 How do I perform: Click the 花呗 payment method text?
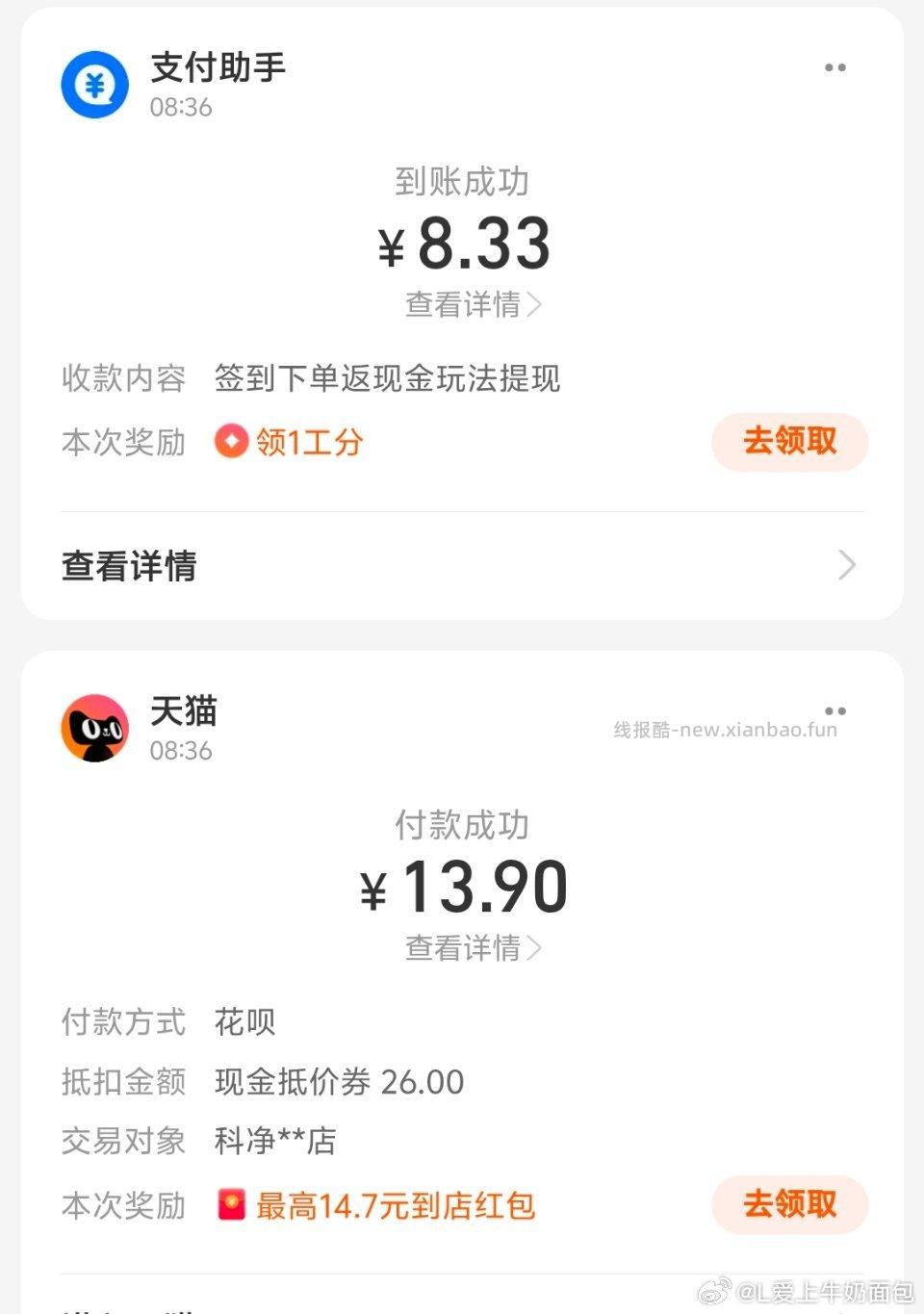pyautogui.click(x=245, y=1022)
